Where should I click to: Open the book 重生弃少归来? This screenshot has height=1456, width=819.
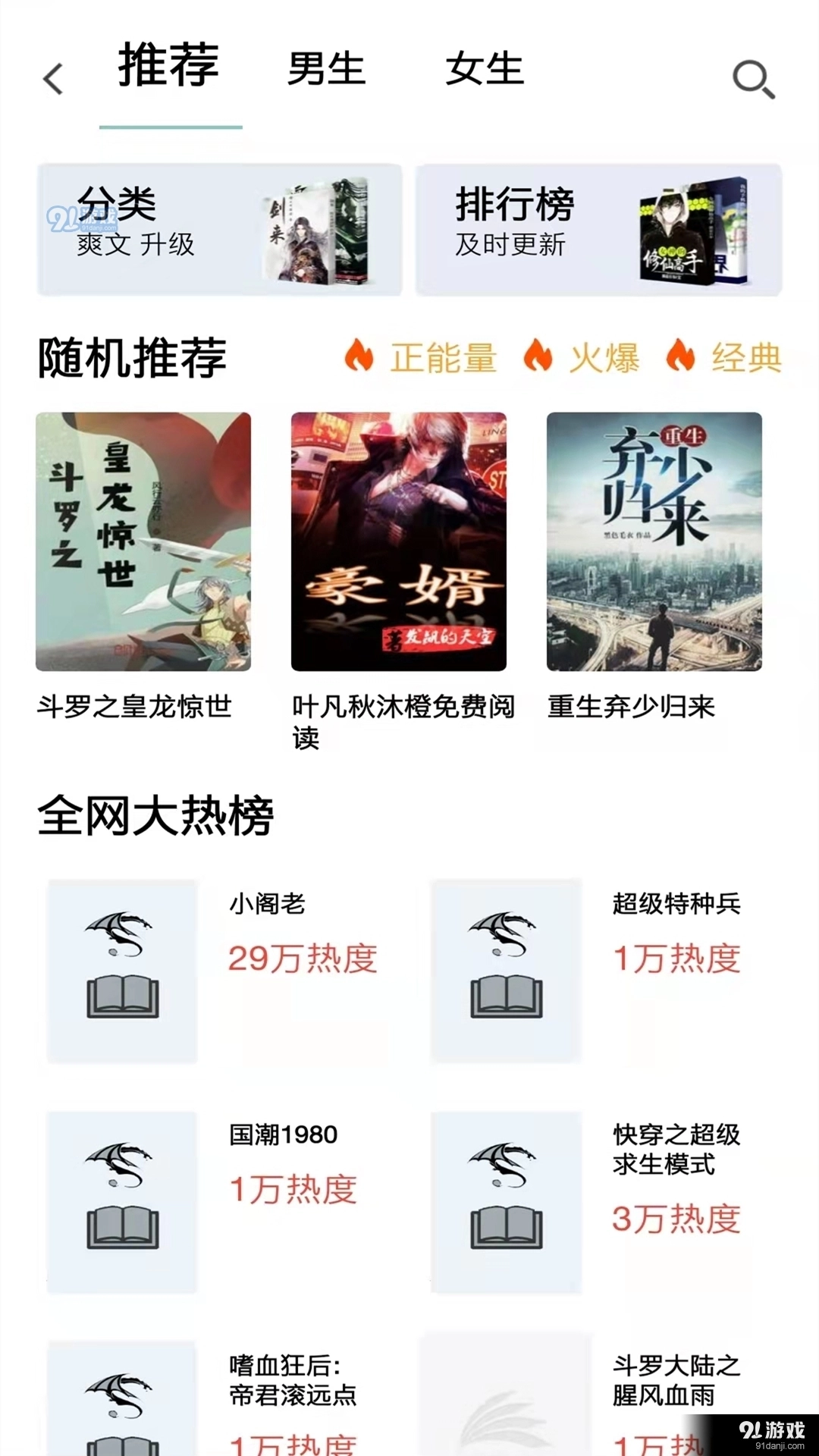pyautogui.click(x=654, y=541)
